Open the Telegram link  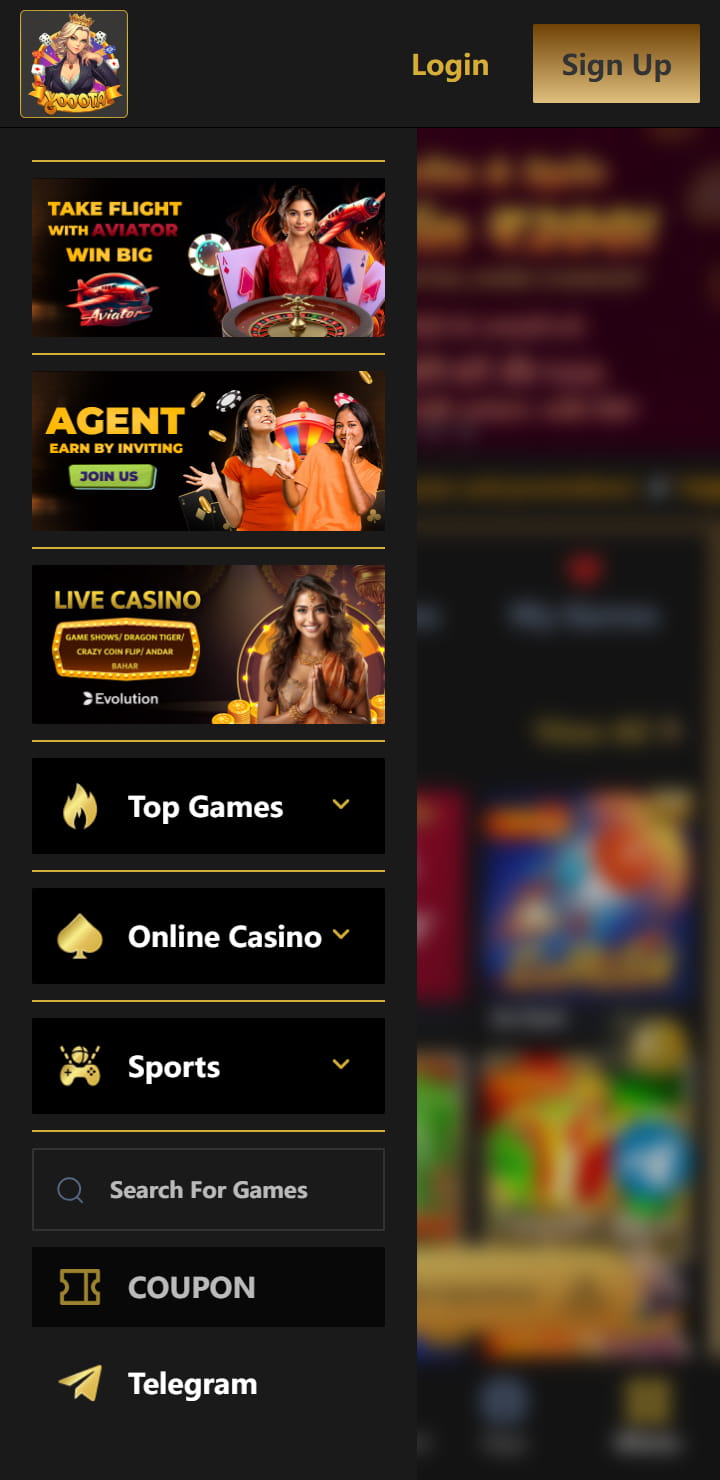(190, 1384)
